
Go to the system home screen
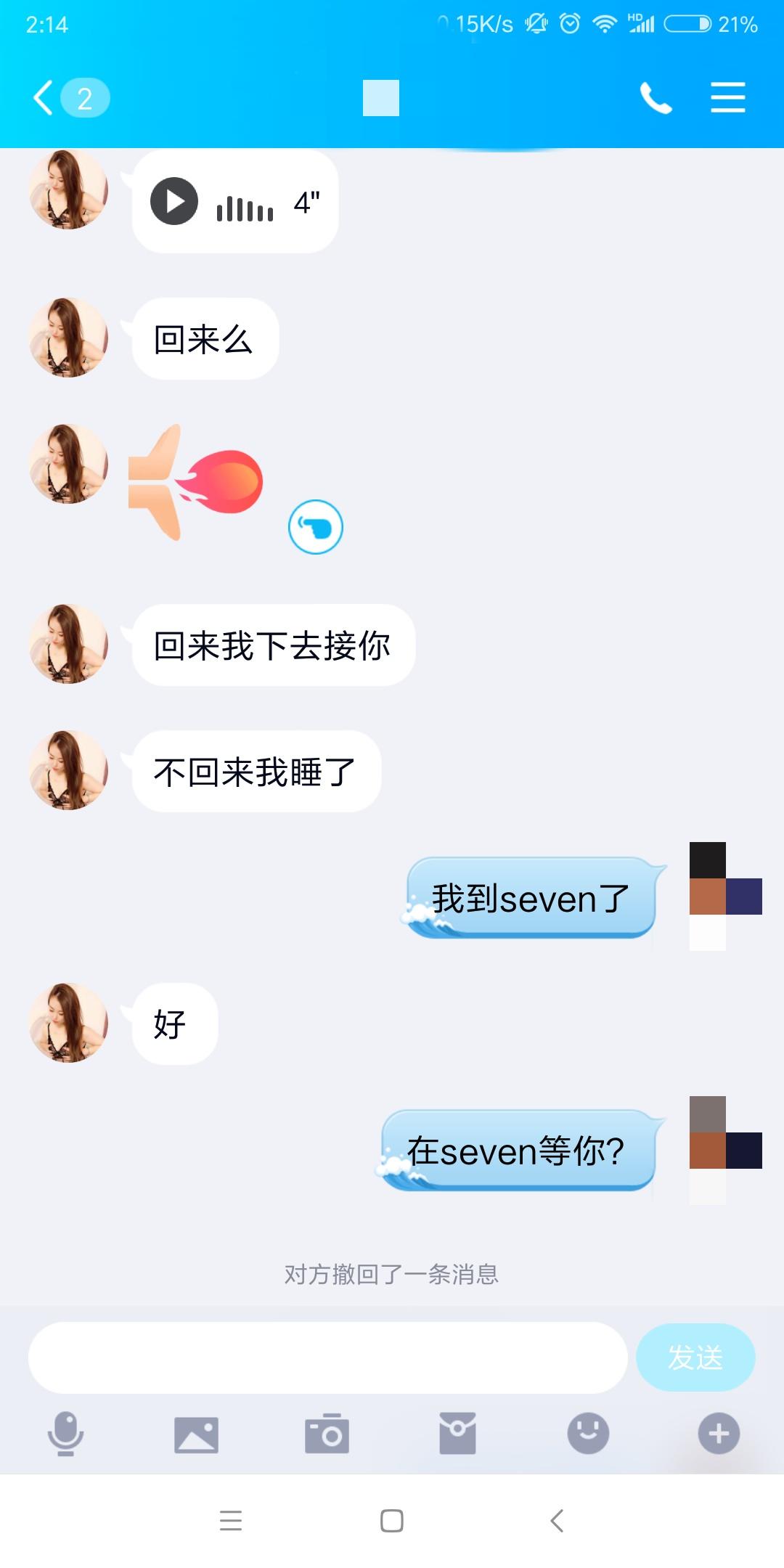(392, 1520)
